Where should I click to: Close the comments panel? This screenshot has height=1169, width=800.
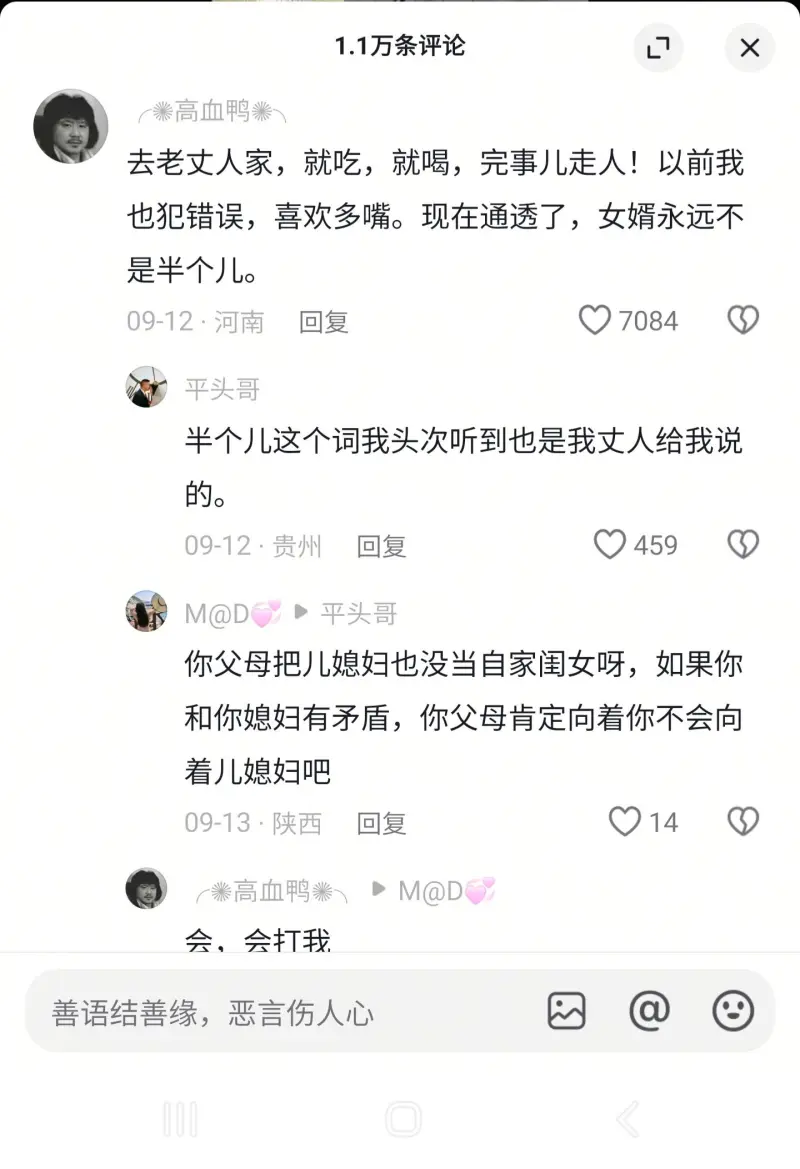click(x=749, y=47)
